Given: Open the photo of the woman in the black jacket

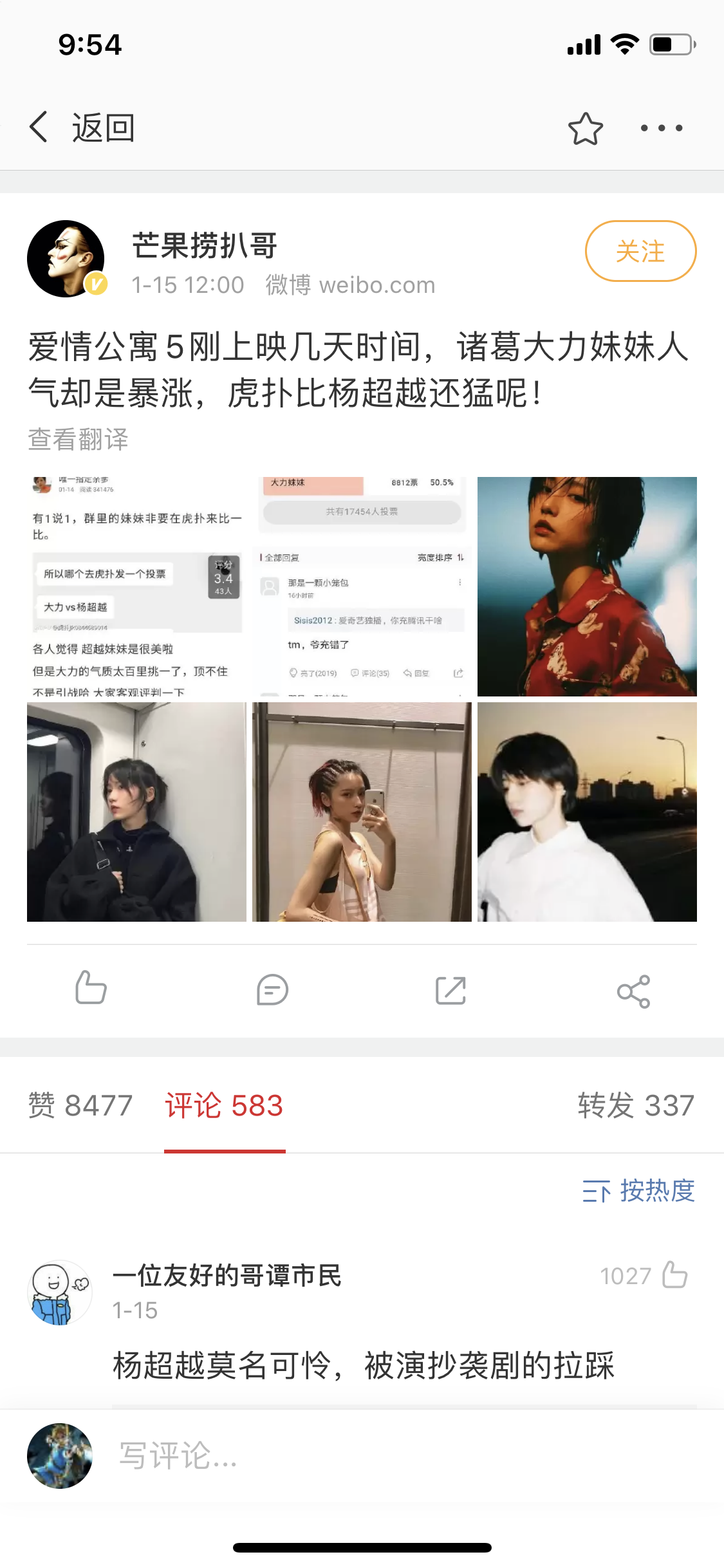Looking at the screenshot, I should pyautogui.click(x=136, y=812).
